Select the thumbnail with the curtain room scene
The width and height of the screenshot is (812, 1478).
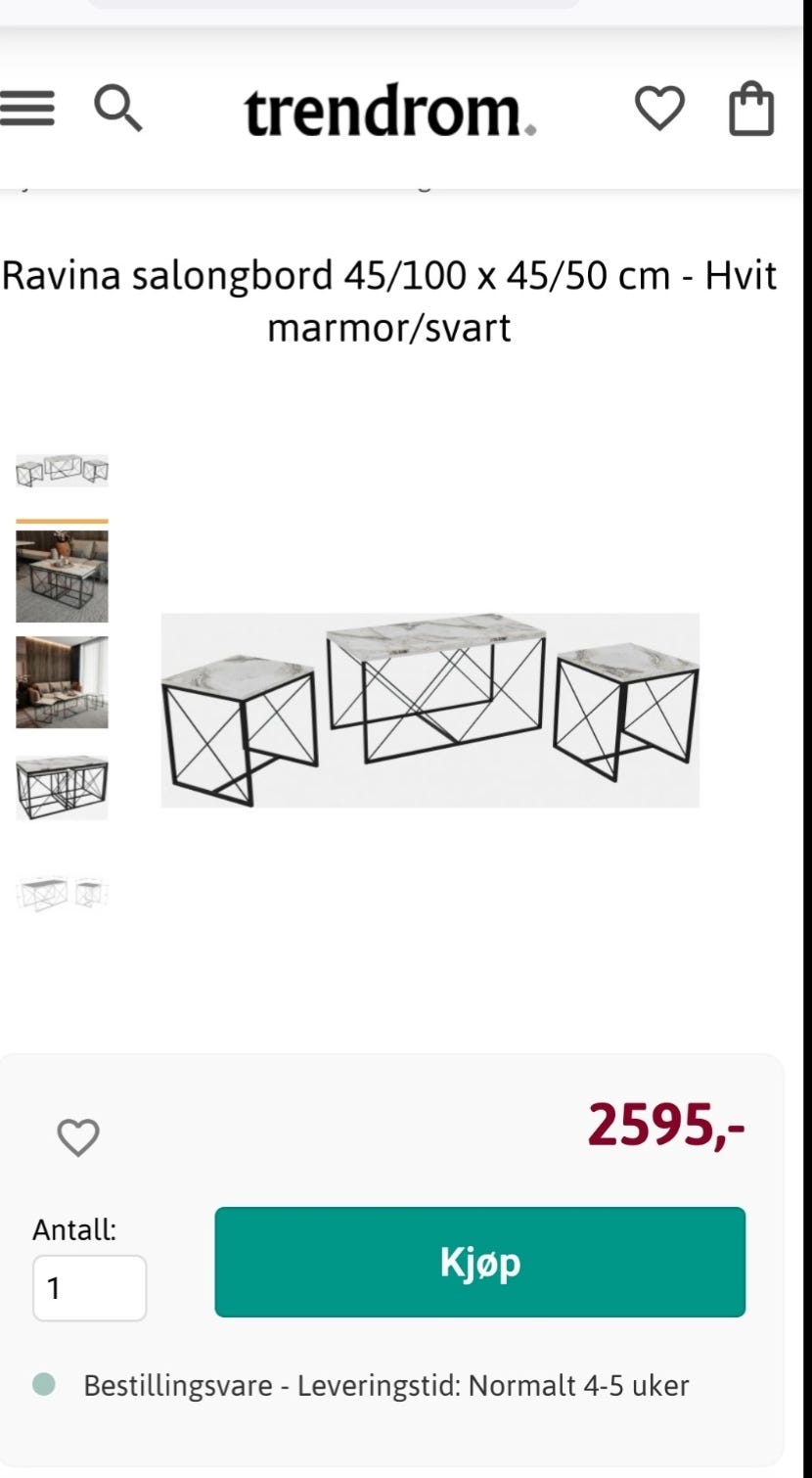(62, 682)
